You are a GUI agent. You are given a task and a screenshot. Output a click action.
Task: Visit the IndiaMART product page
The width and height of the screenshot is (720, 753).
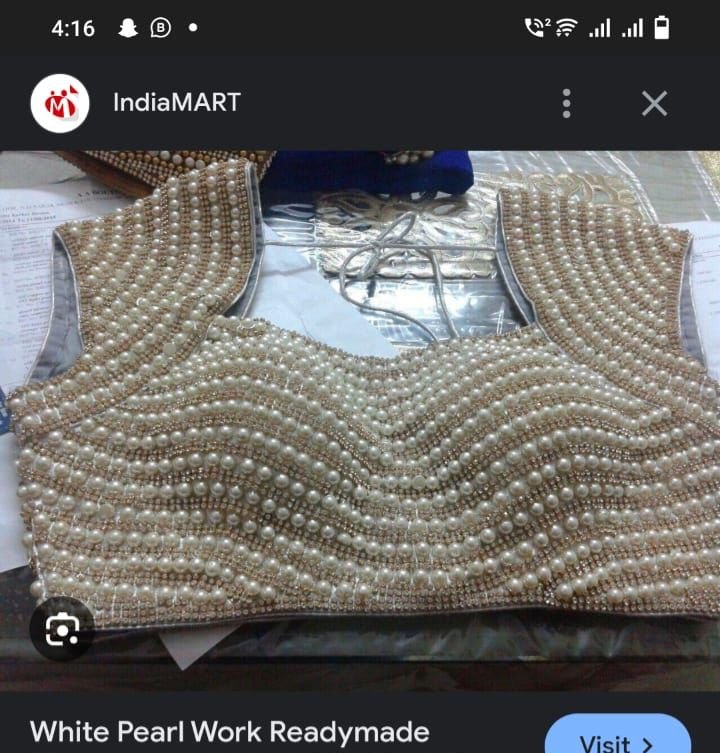click(x=618, y=738)
